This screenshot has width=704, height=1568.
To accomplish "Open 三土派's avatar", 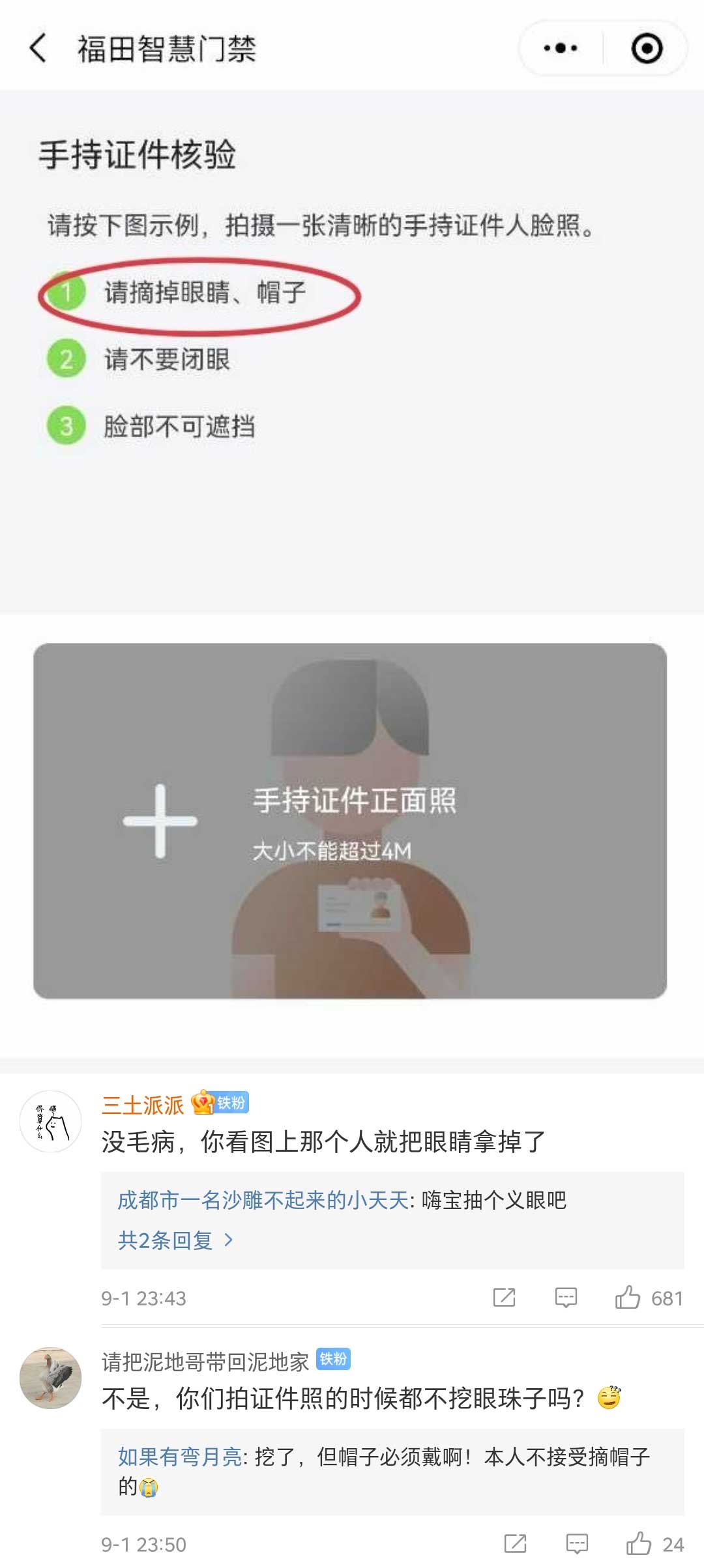I will point(51,1122).
